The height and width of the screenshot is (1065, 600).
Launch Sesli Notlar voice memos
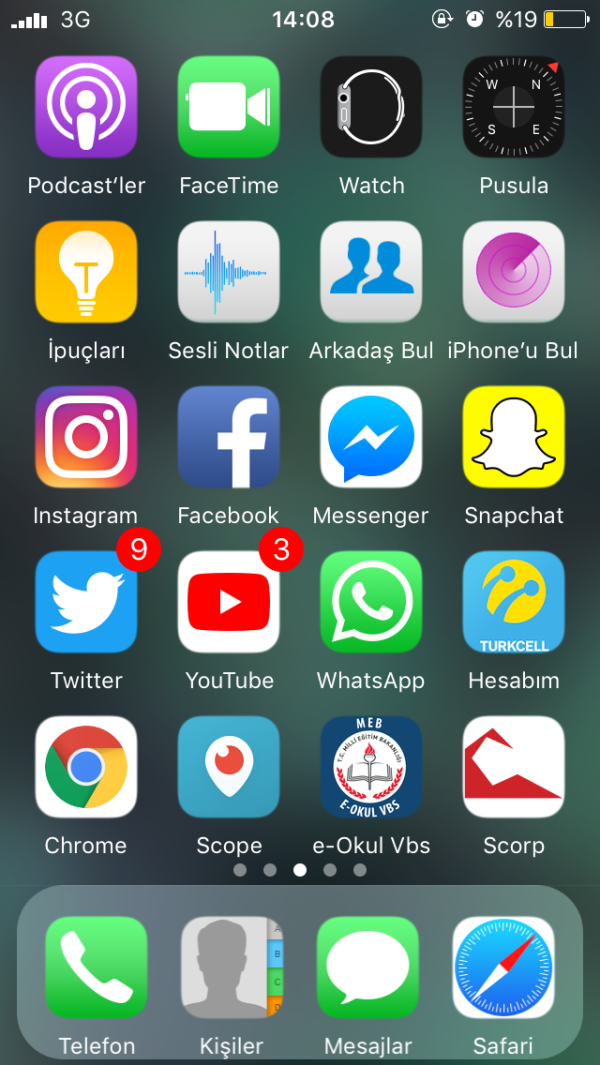229,272
